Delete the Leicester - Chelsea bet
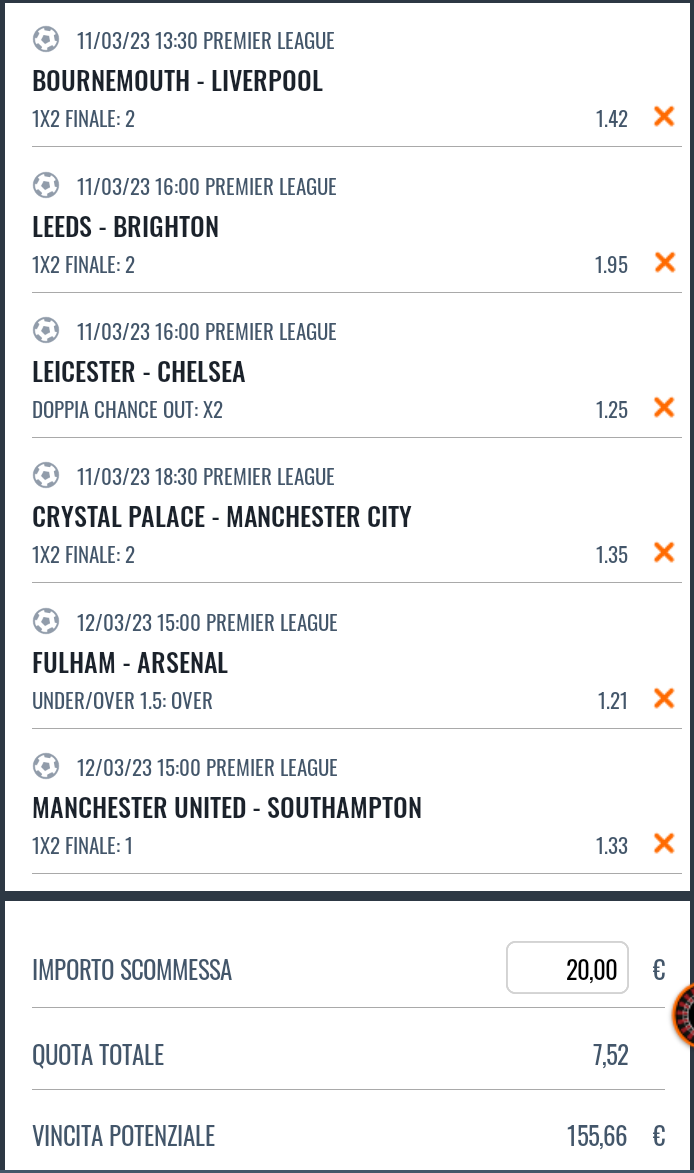The image size is (694, 1173). point(664,408)
